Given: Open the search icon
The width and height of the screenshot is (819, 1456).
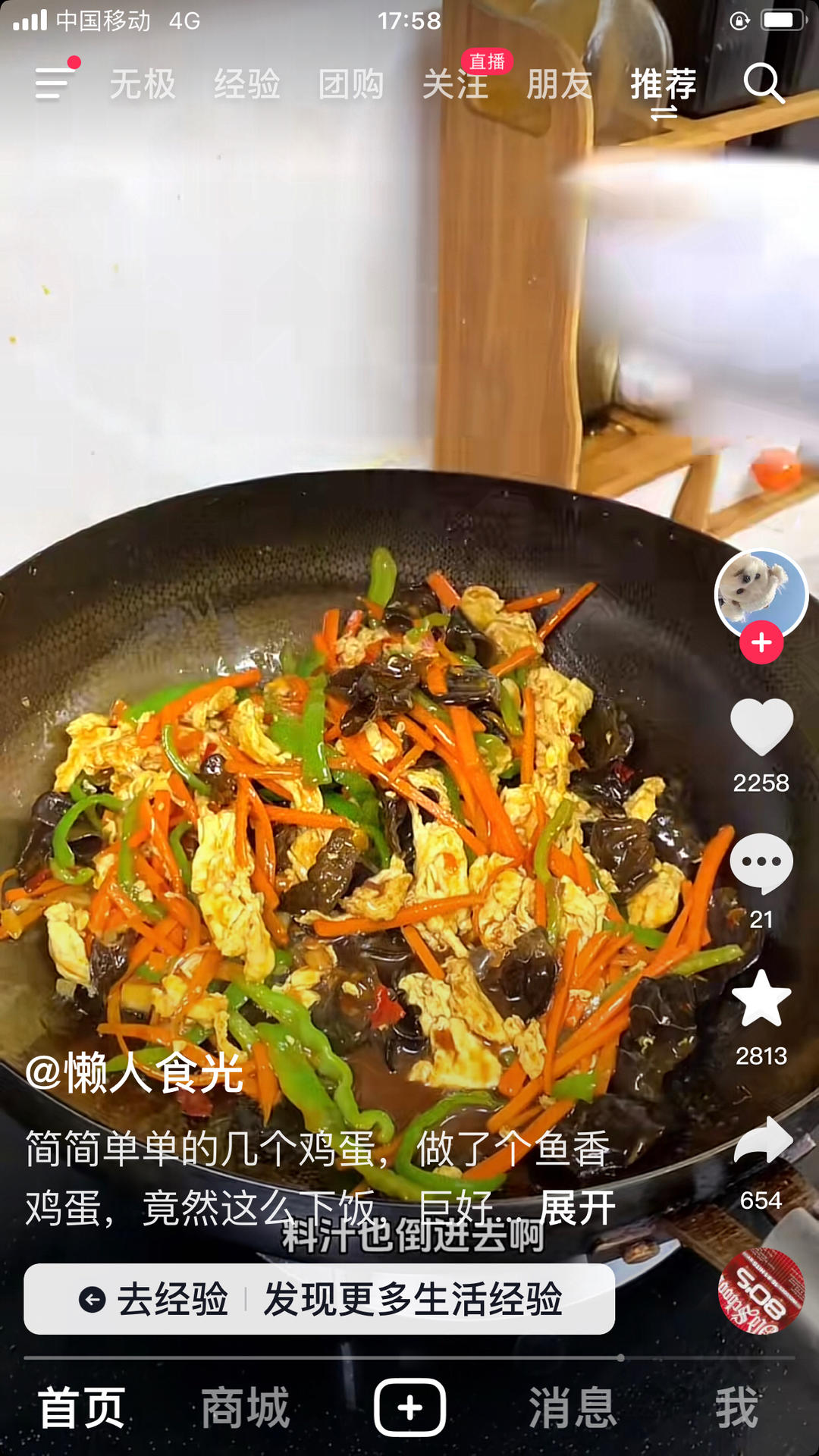Looking at the screenshot, I should pos(763,83).
